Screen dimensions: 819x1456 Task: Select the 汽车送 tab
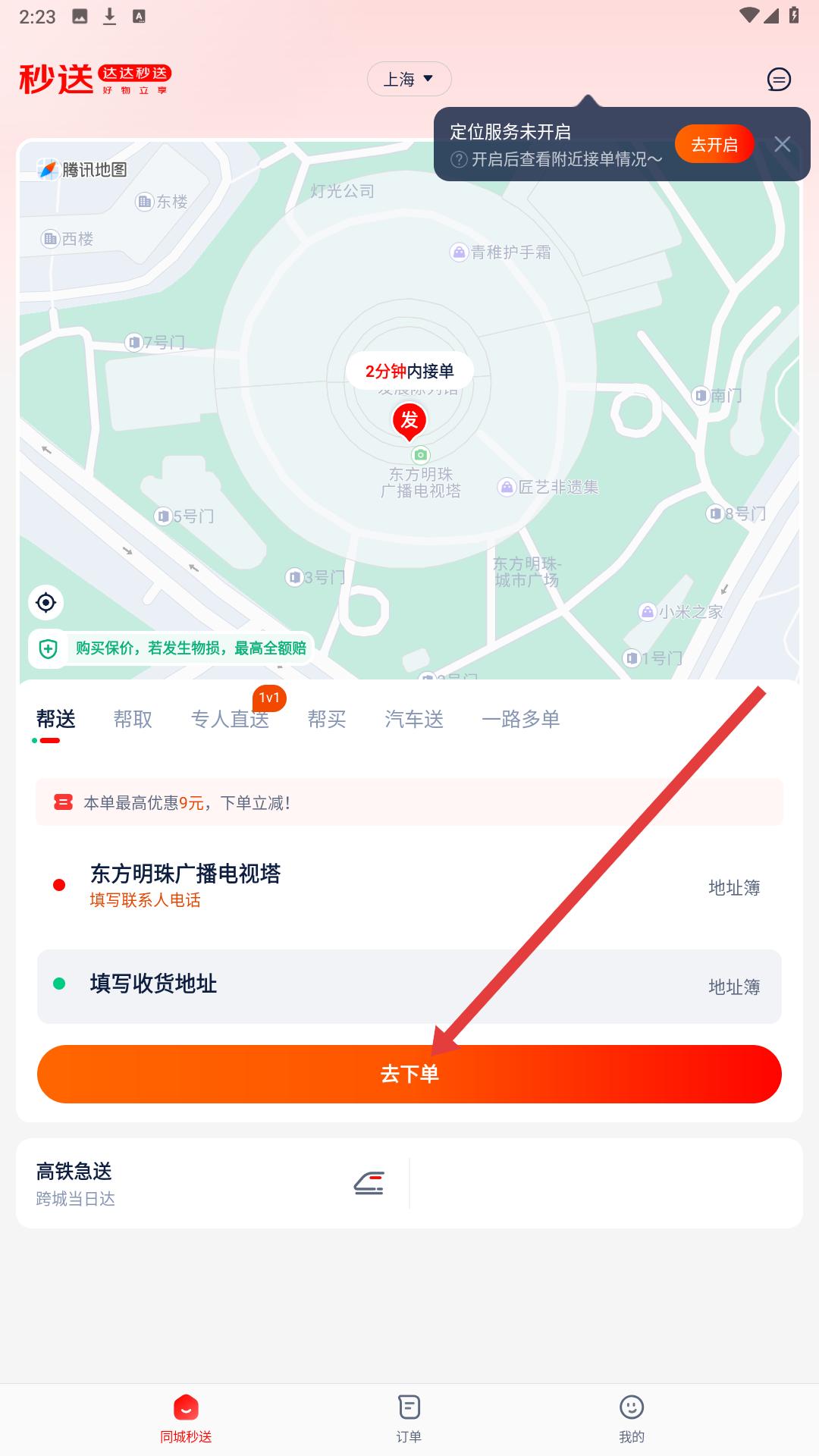point(414,719)
